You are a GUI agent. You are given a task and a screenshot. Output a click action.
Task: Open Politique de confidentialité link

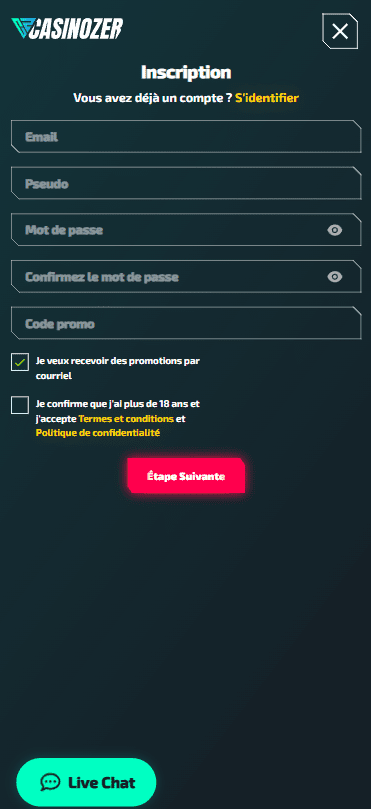98,433
